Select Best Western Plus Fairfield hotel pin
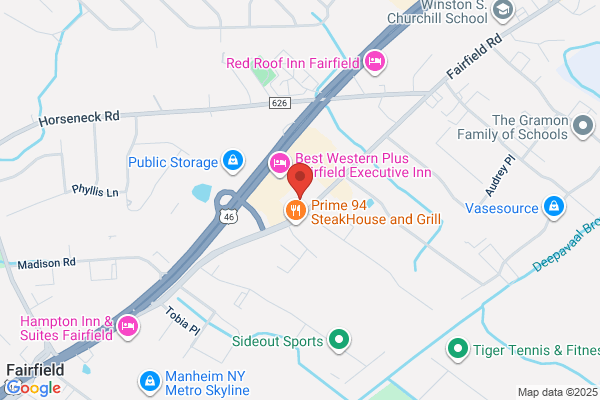The width and height of the screenshot is (600, 400). pos(280,164)
